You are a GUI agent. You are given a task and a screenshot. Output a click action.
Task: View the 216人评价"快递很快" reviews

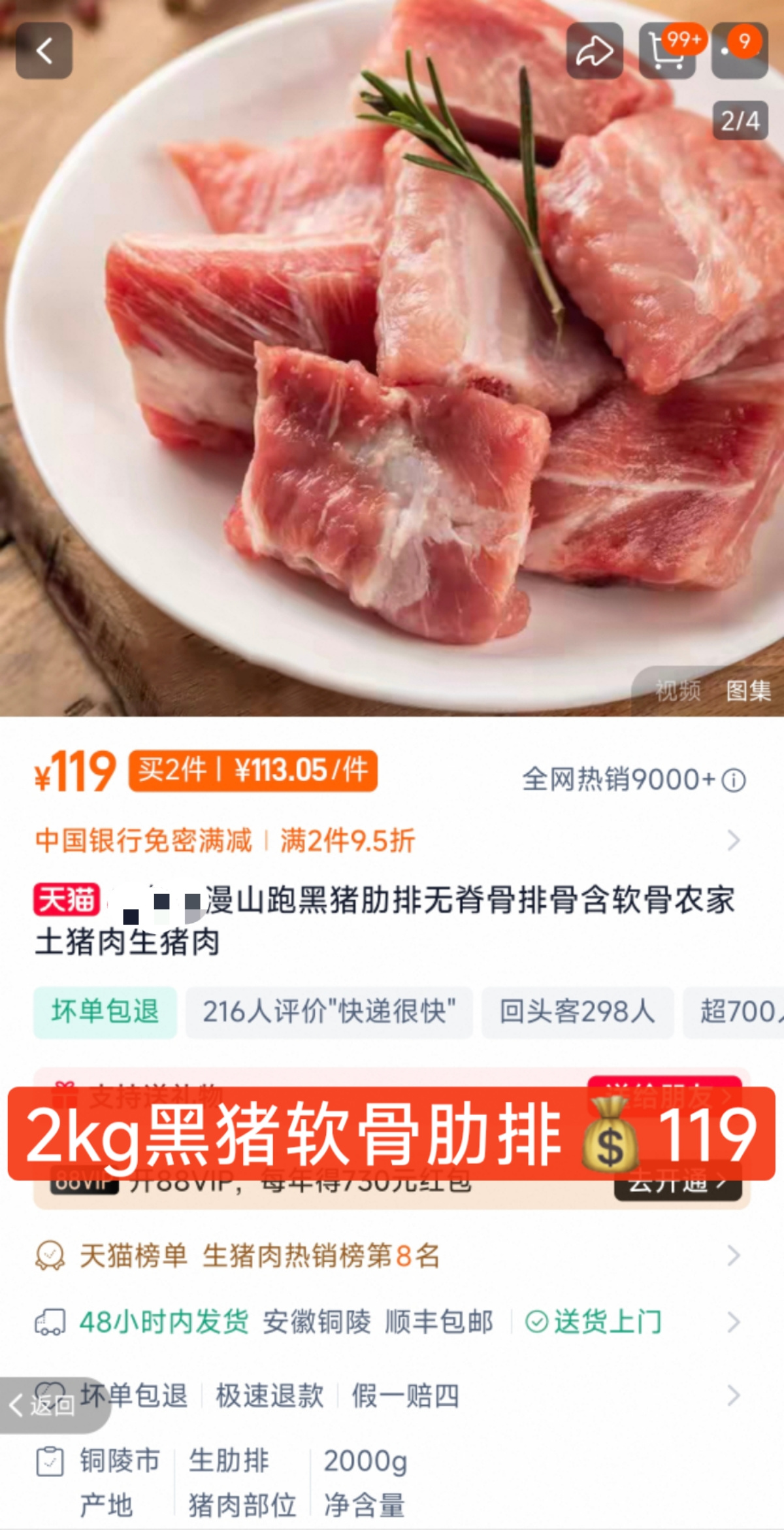click(329, 1012)
